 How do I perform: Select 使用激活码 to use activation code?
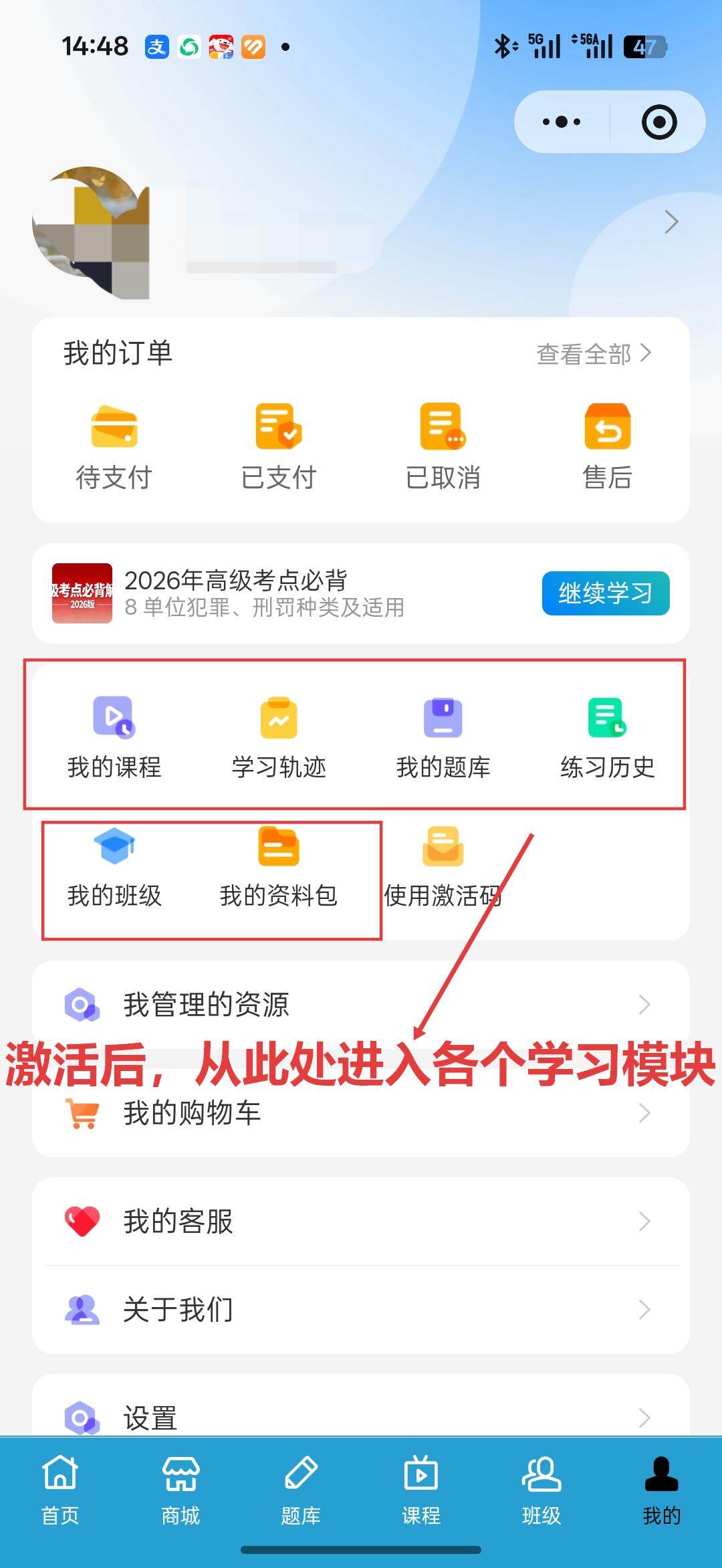coord(443,867)
